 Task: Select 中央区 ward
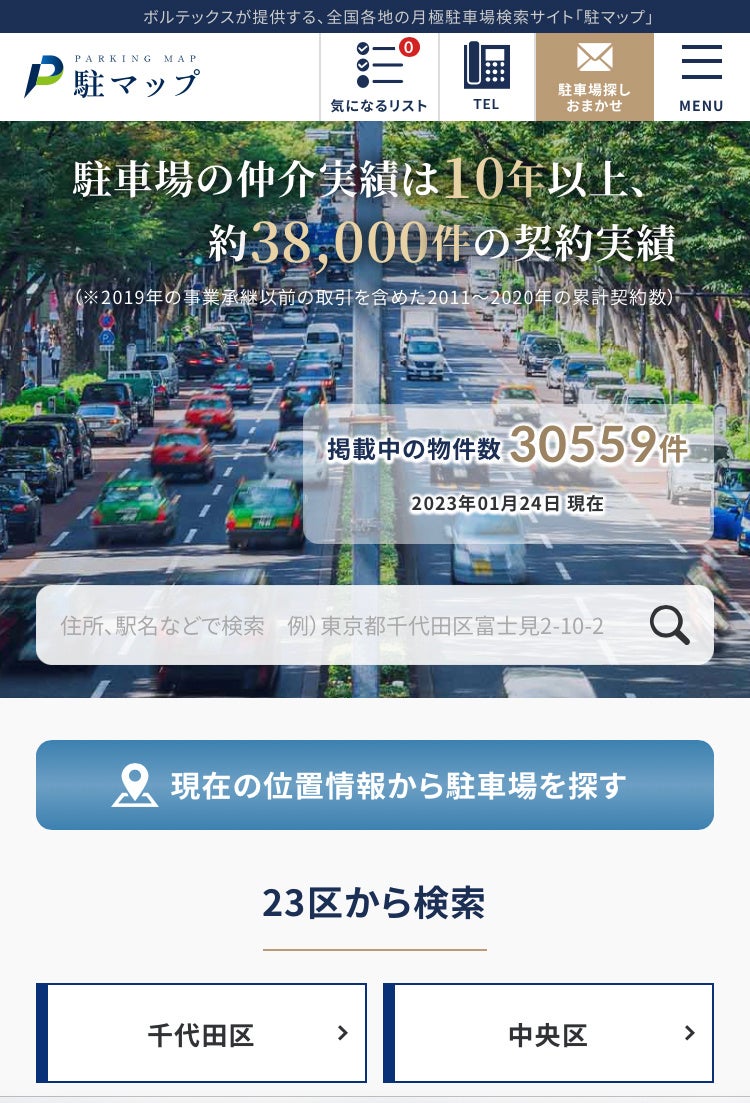tap(548, 1033)
